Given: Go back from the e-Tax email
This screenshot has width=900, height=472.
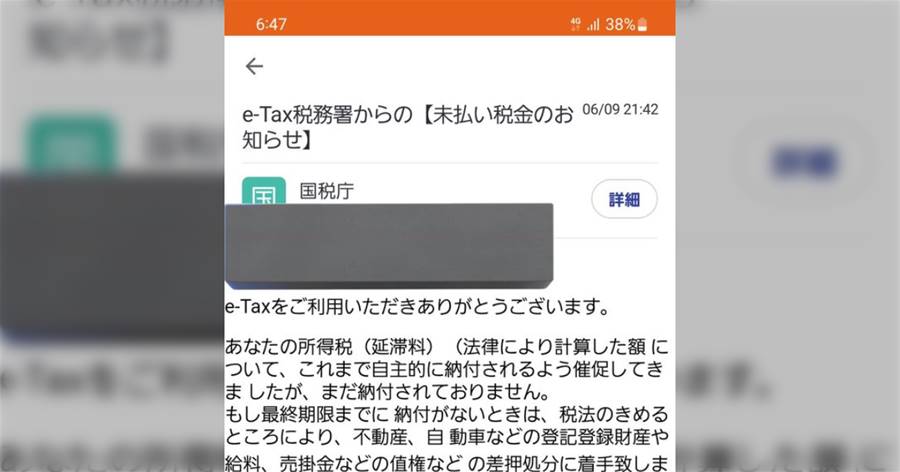Looking at the screenshot, I should click(x=254, y=66).
